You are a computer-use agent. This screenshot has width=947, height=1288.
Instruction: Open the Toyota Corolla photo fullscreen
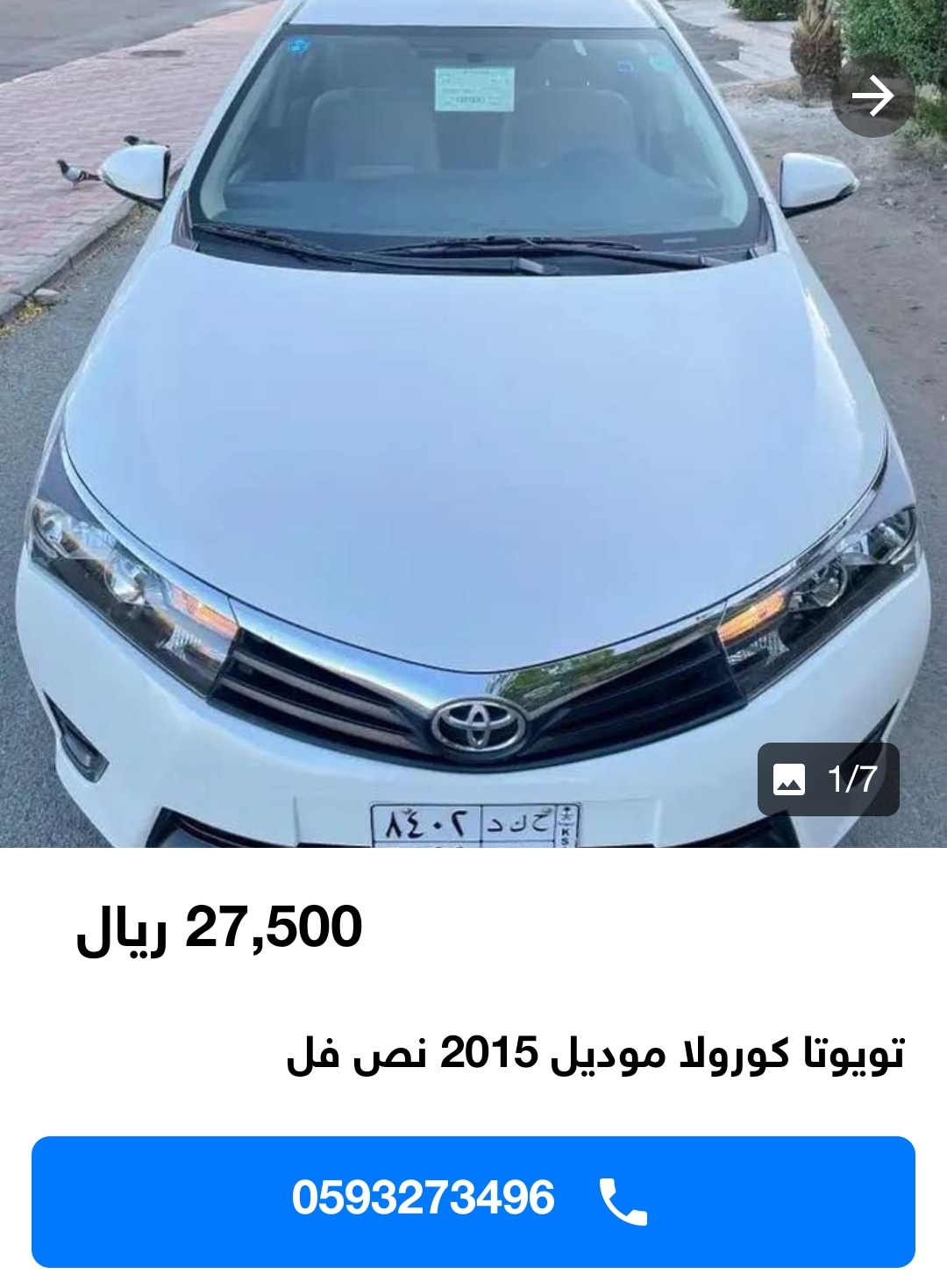(473, 438)
